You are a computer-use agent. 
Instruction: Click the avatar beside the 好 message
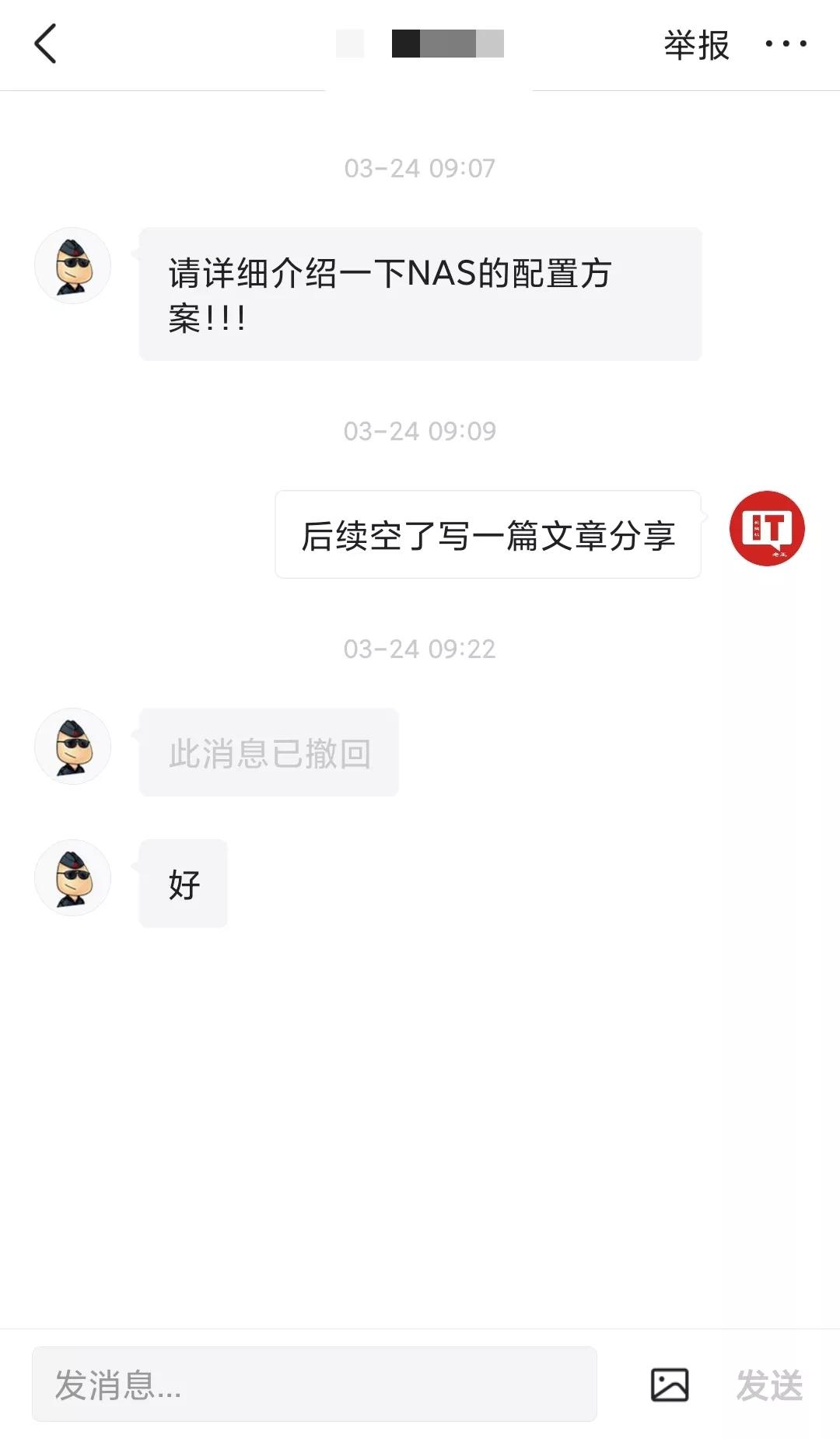point(72,877)
